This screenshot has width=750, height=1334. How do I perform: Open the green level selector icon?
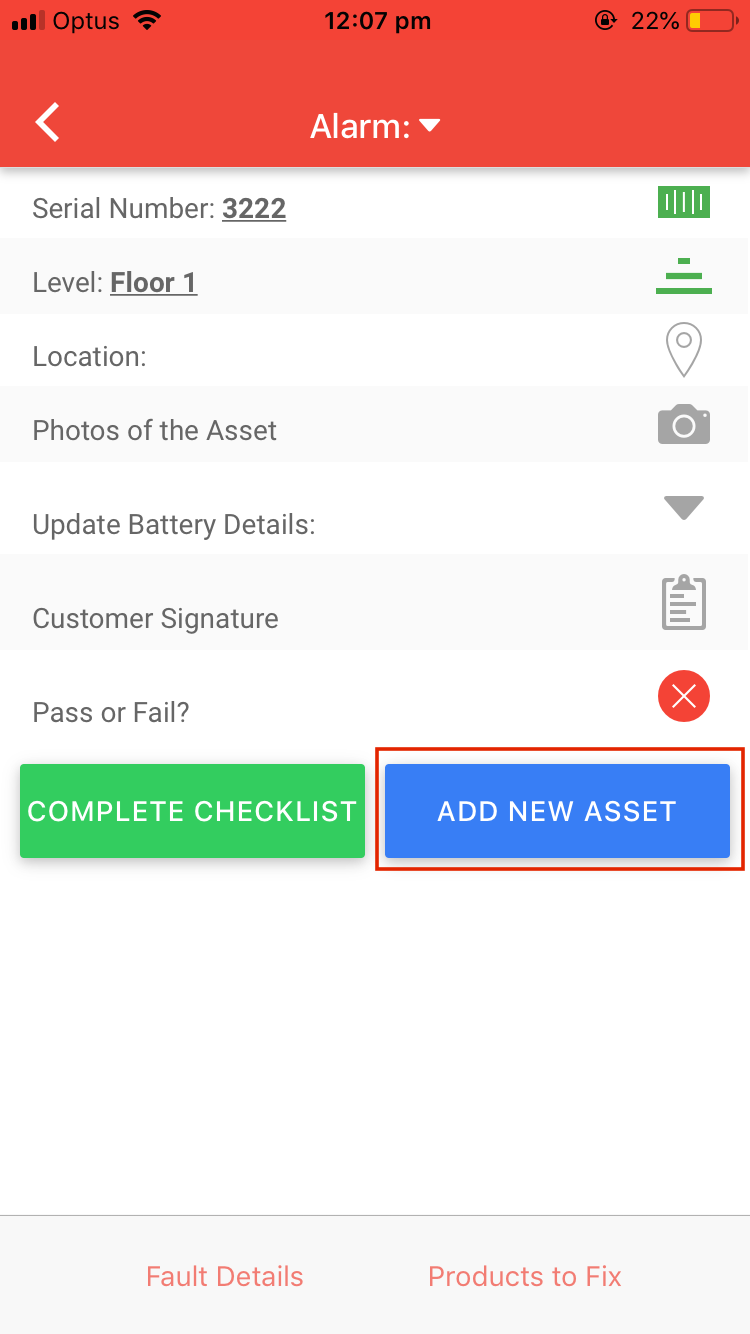[684, 276]
